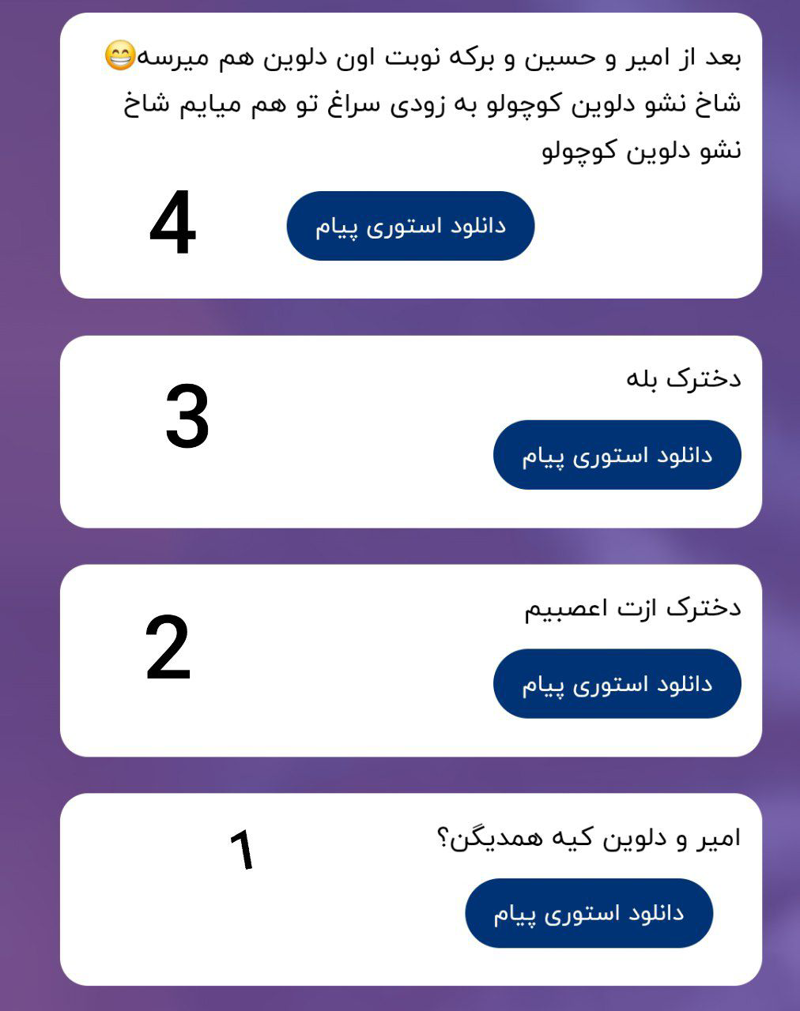The height and width of the screenshot is (1011, 800).
Task: Download story for 'امیر و دلوین کیه همدیگن؟' message
Action: [588, 913]
